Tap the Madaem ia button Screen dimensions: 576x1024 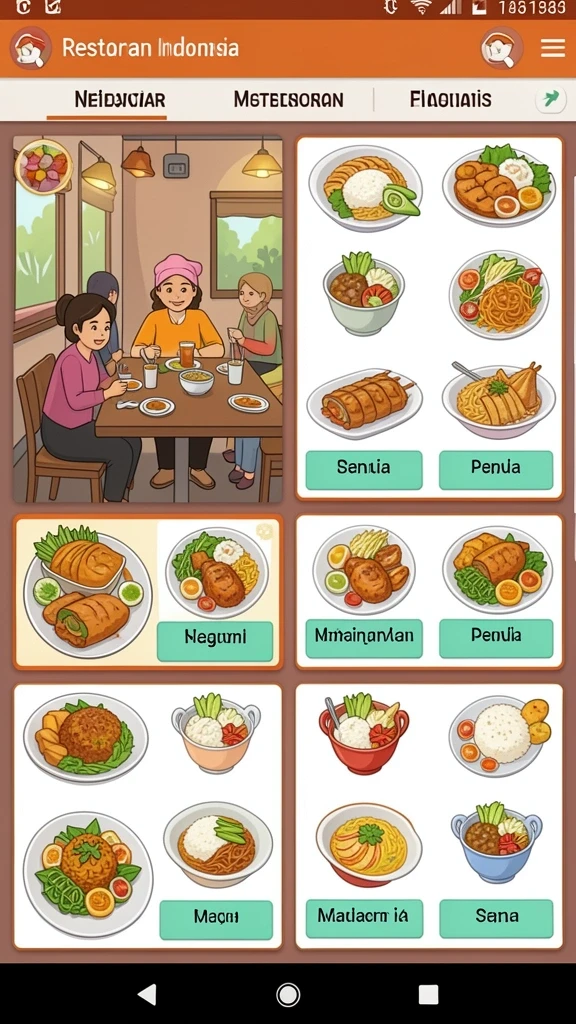tap(364, 918)
